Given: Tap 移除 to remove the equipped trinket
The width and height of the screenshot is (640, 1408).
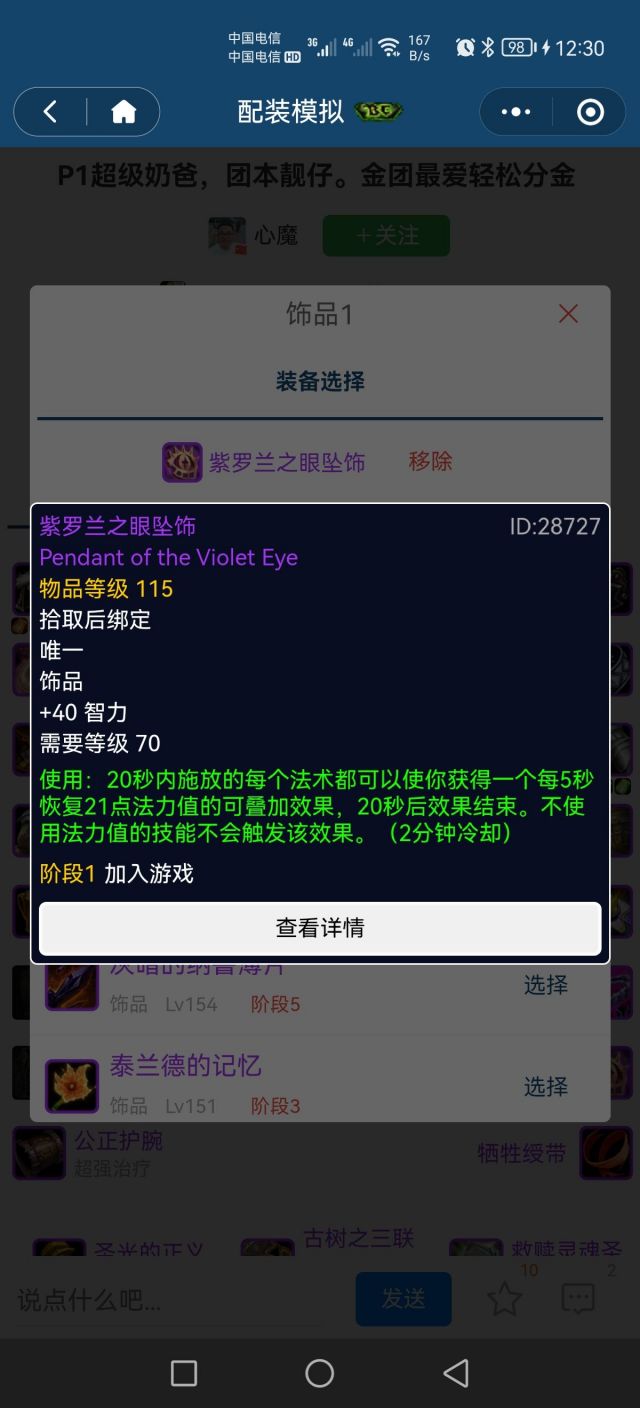Looking at the screenshot, I should coord(430,461).
